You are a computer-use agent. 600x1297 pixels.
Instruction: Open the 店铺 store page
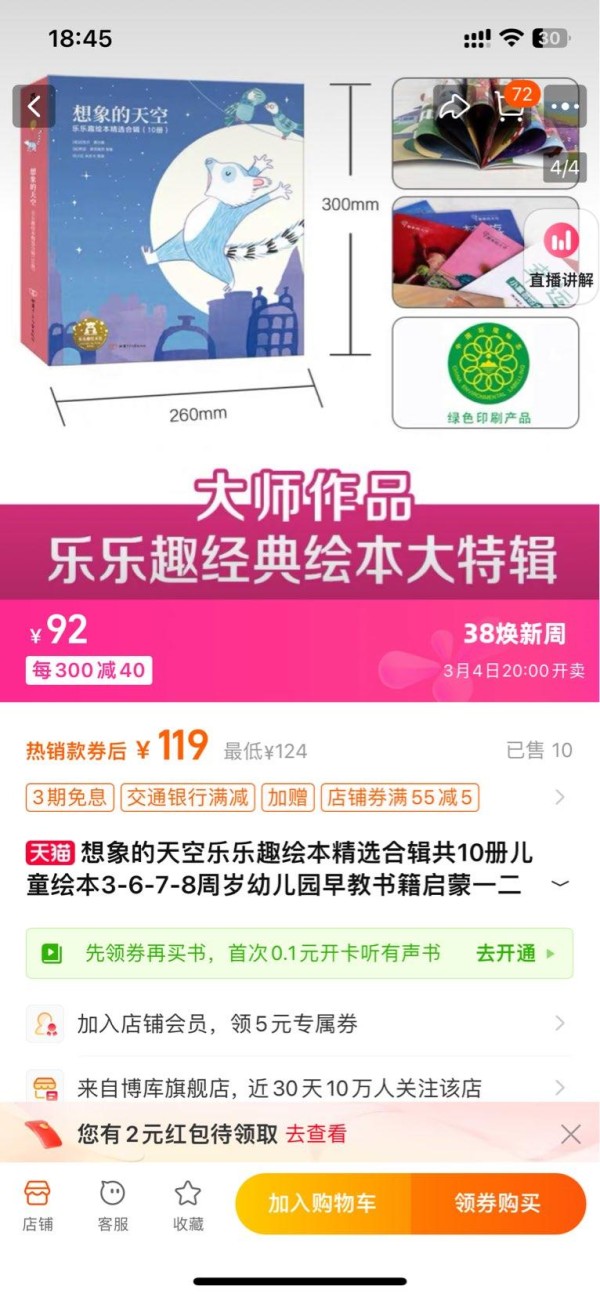(x=38, y=1204)
